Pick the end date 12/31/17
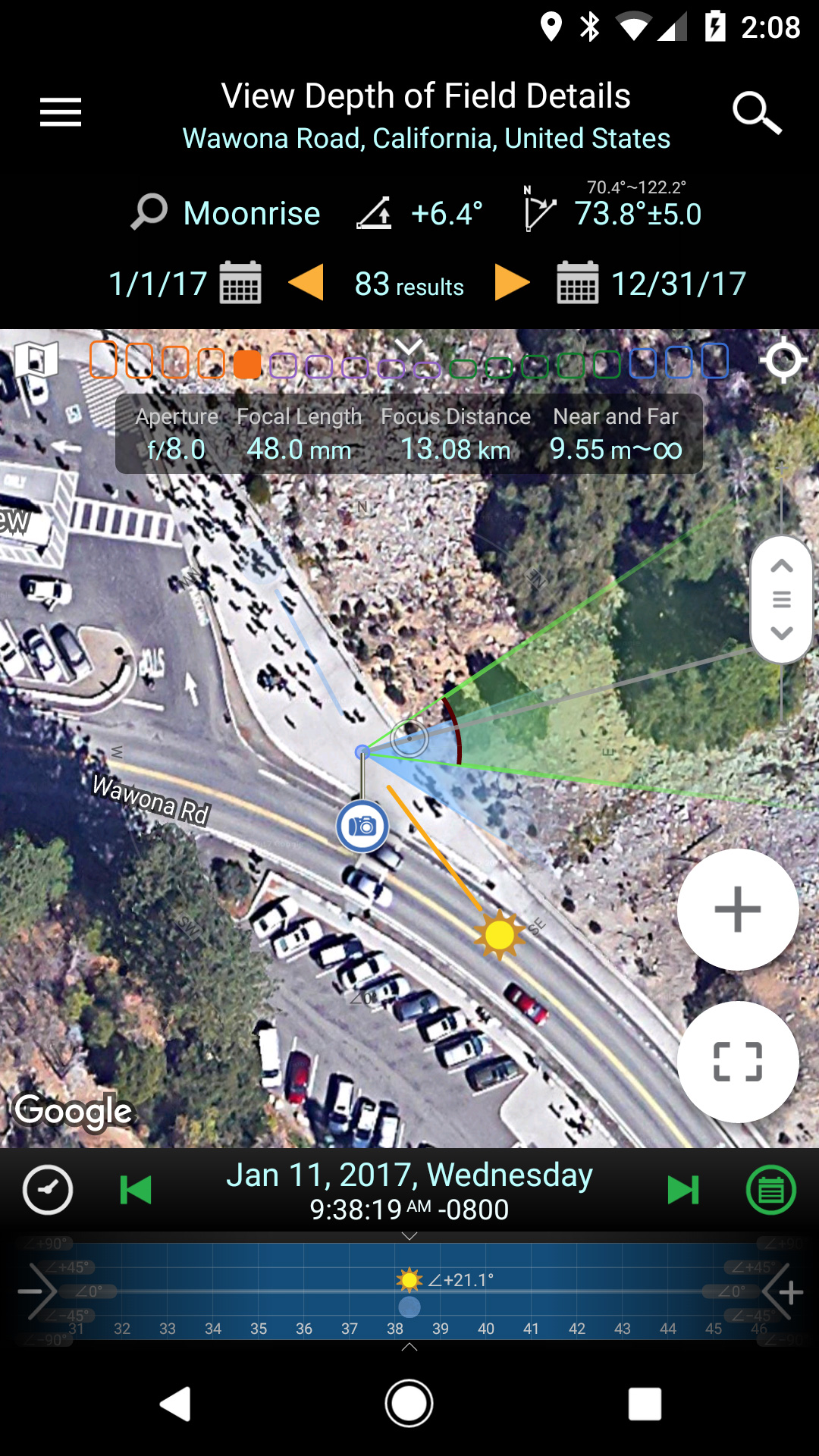This screenshot has width=819, height=1456. coord(651,284)
